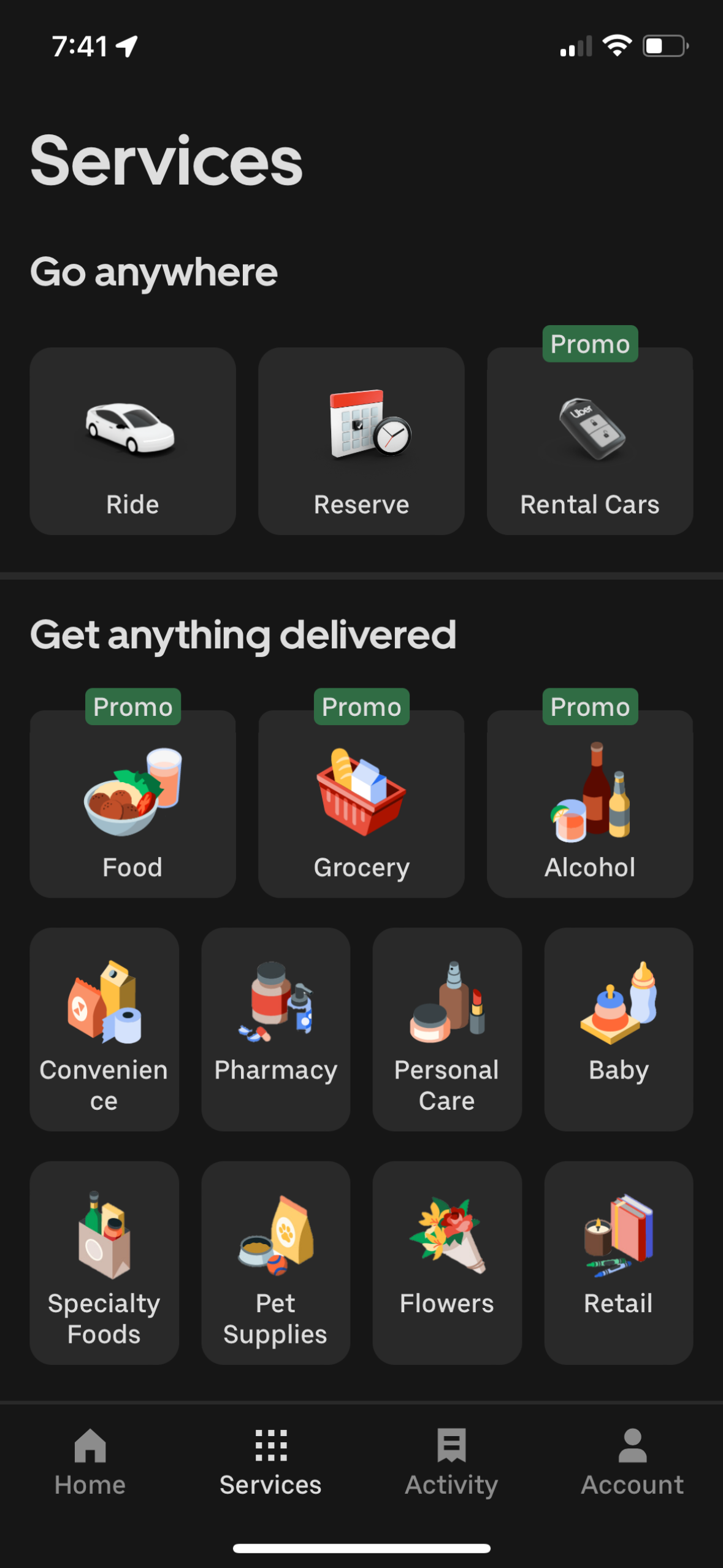Screen dimensions: 723x1568
Task: Tap the Promo badge above Grocery
Action: [x=361, y=706]
